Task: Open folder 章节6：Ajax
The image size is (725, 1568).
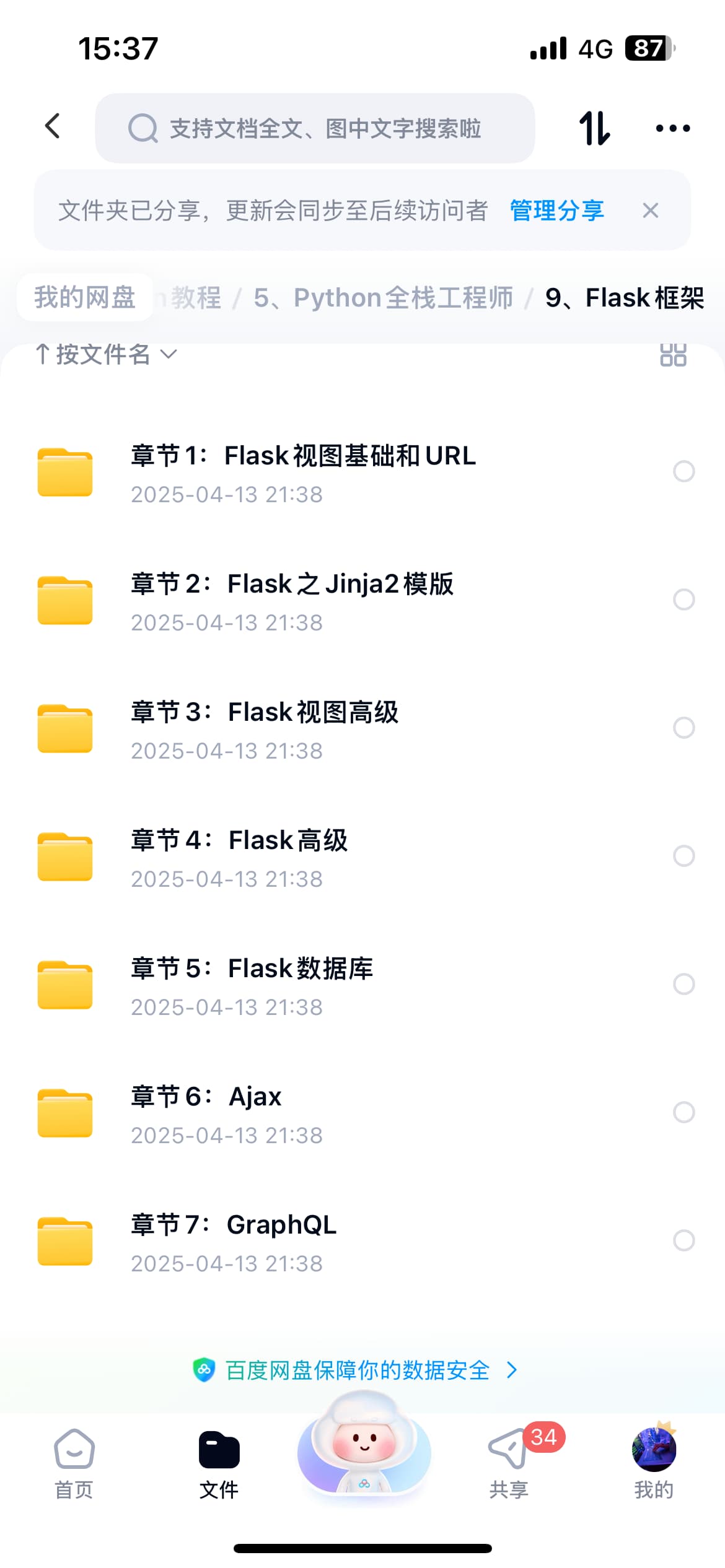Action: pos(206,1112)
